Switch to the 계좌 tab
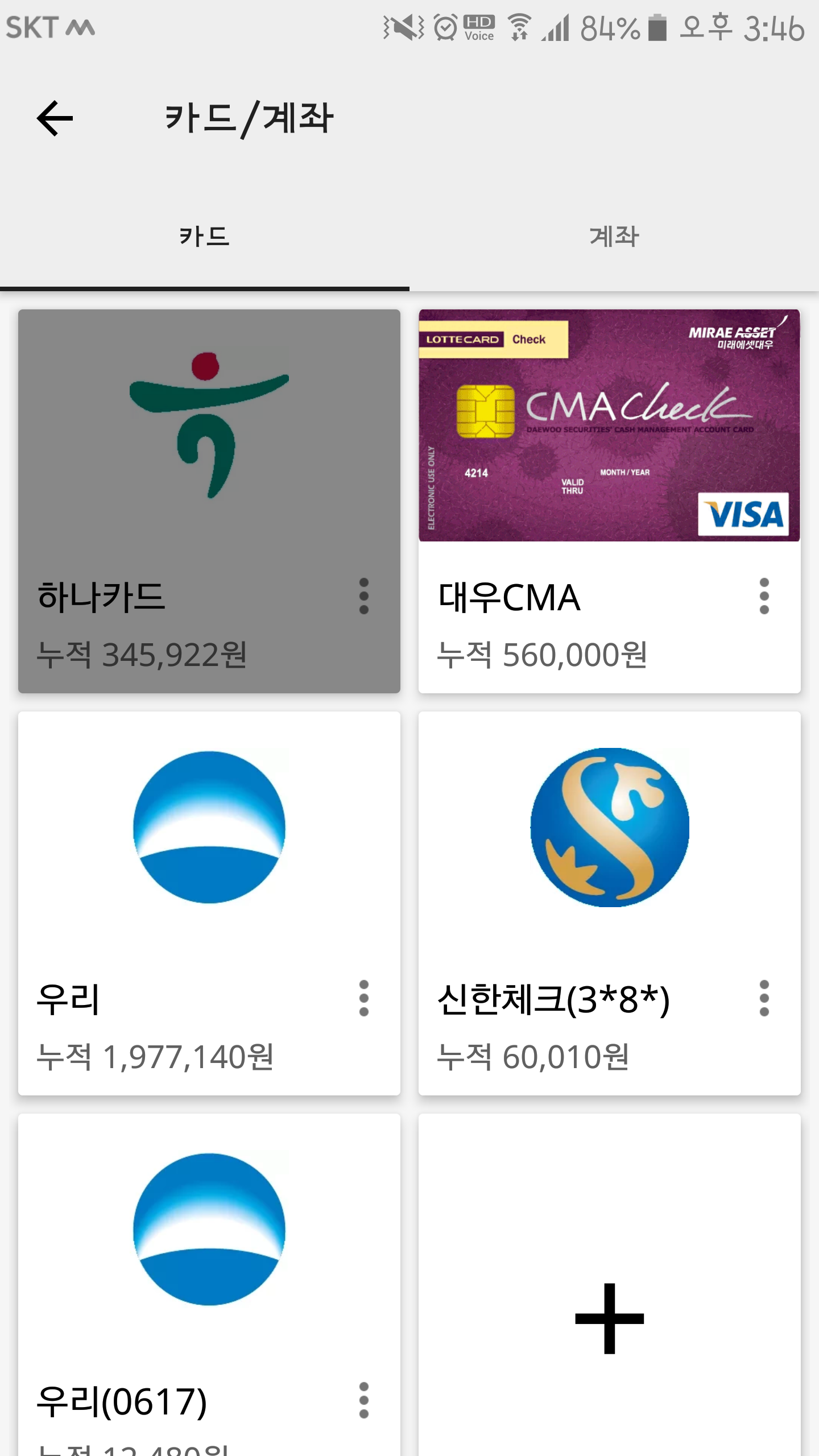The height and width of the screenshot is (1456, 819). tap(614, 237)
